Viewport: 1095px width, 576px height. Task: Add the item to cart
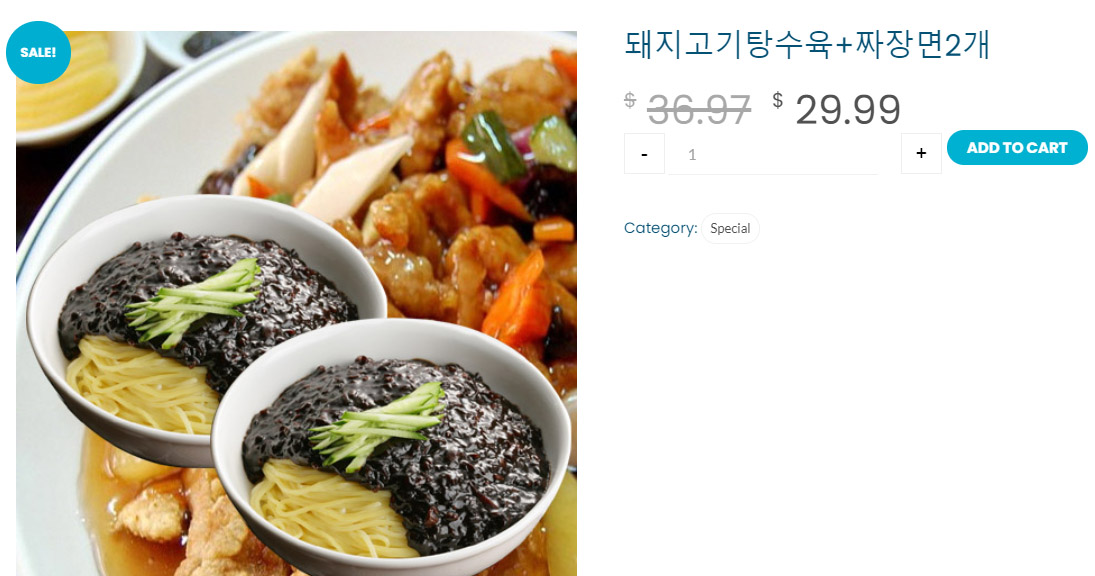point(1017,147)
